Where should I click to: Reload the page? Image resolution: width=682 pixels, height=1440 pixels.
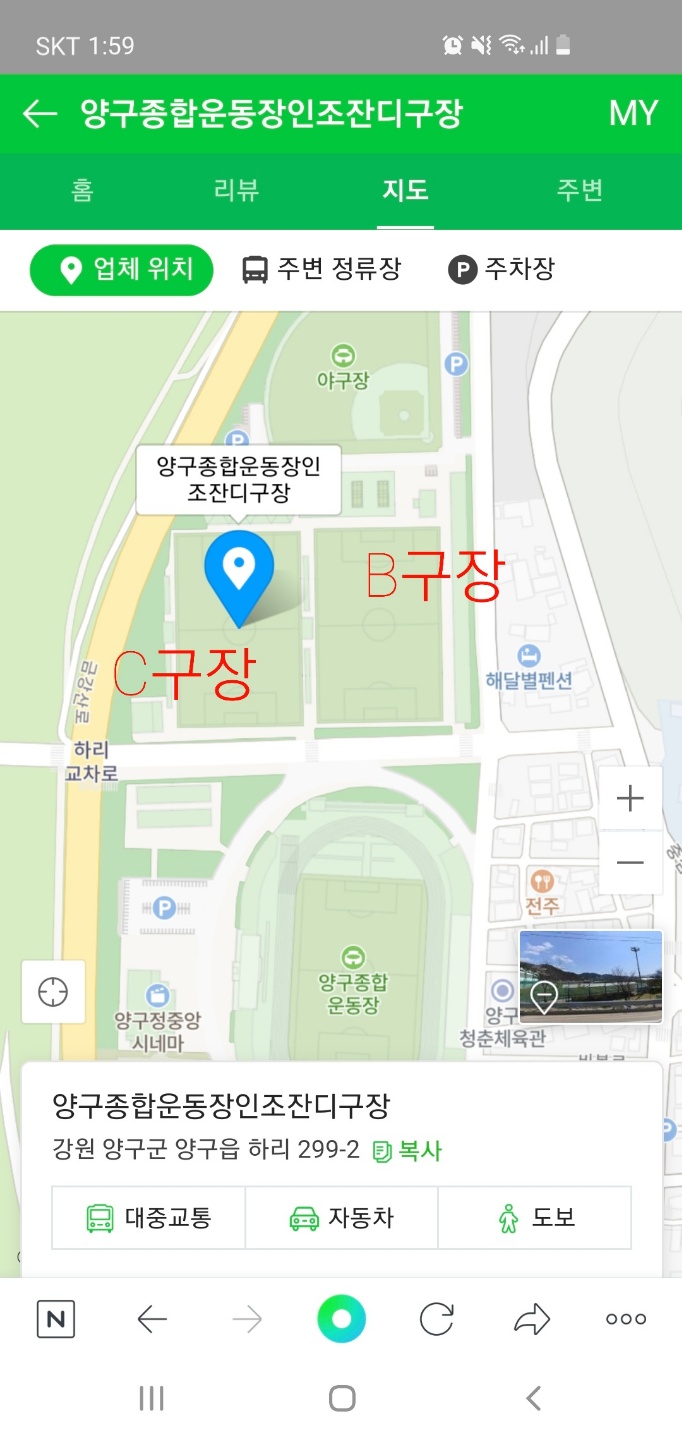pos(436,1320)
